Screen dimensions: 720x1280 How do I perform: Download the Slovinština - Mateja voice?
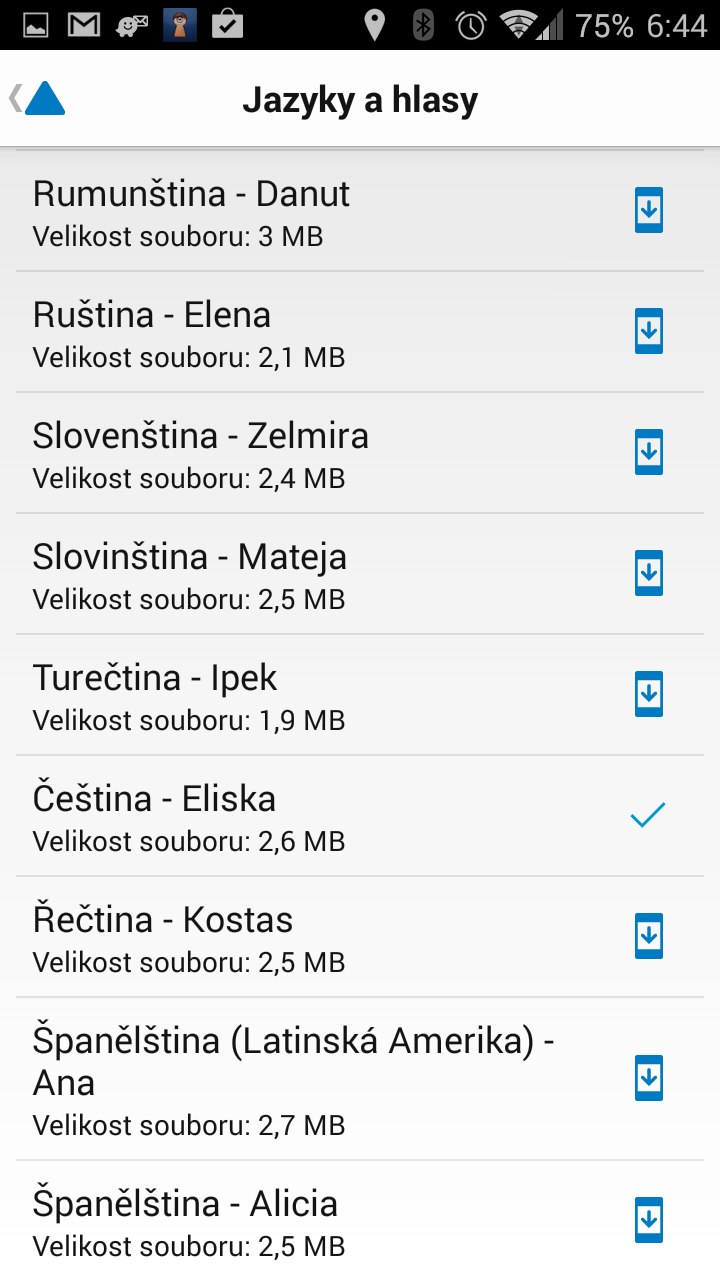tap(649, 573)
